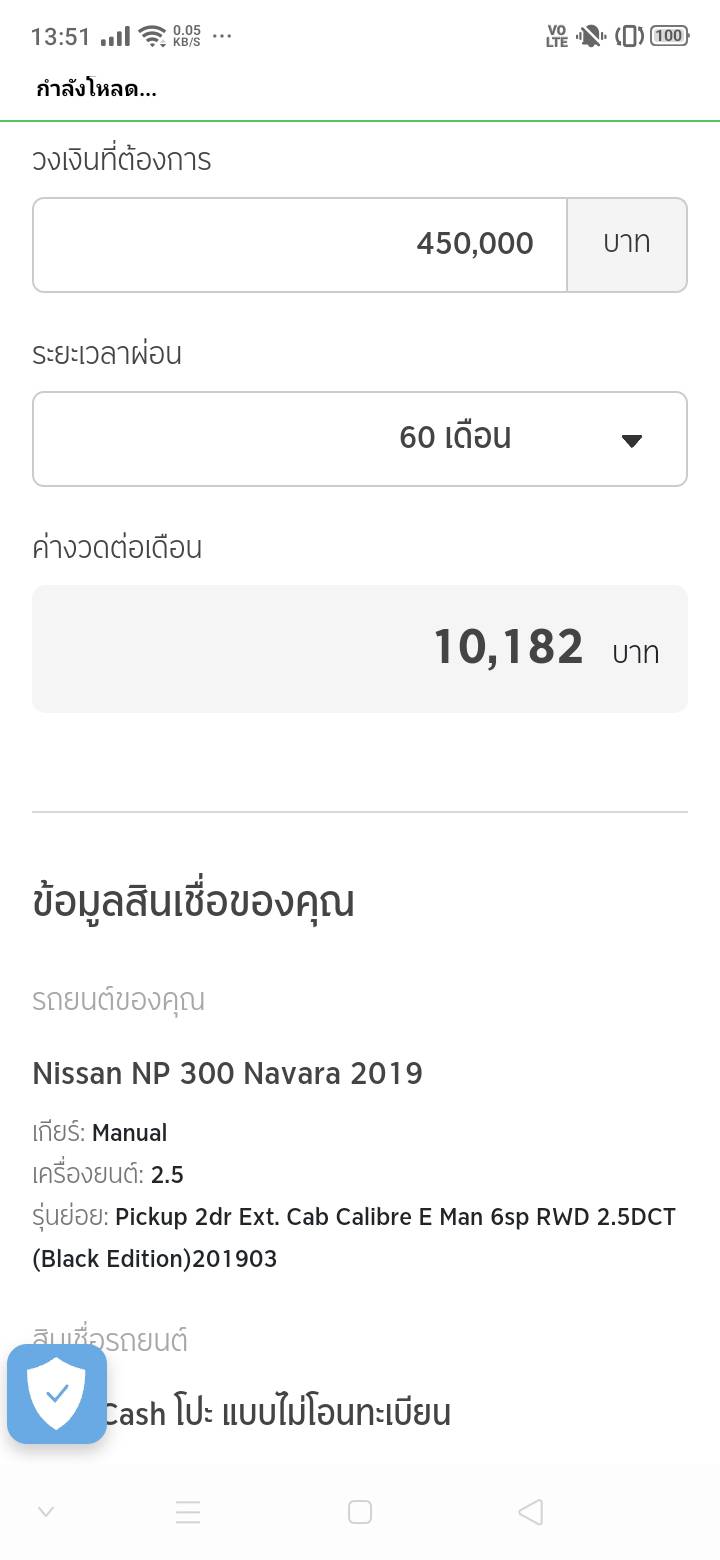Viewport: 720px width, 1560px height.
Task: Open the 60 เดือน installment period dropdown
Action: coord(360,439)
